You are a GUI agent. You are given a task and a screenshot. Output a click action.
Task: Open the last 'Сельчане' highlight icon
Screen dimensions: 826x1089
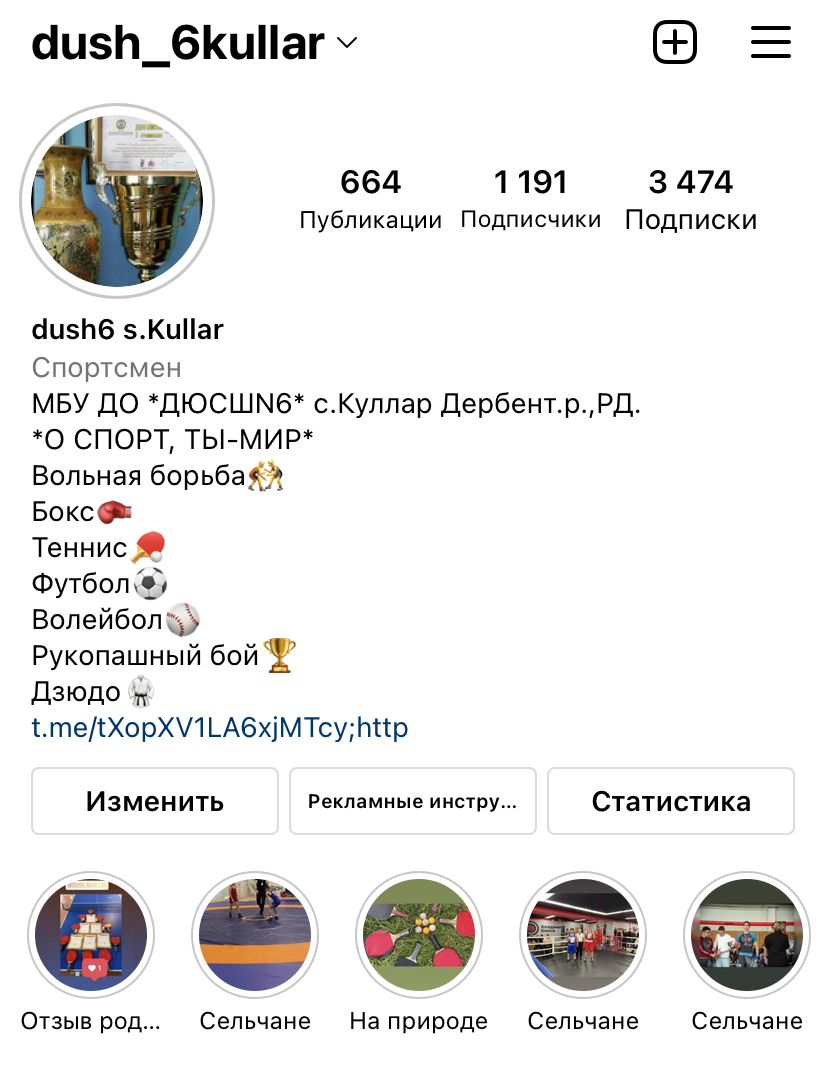click(x=746, y=934)
